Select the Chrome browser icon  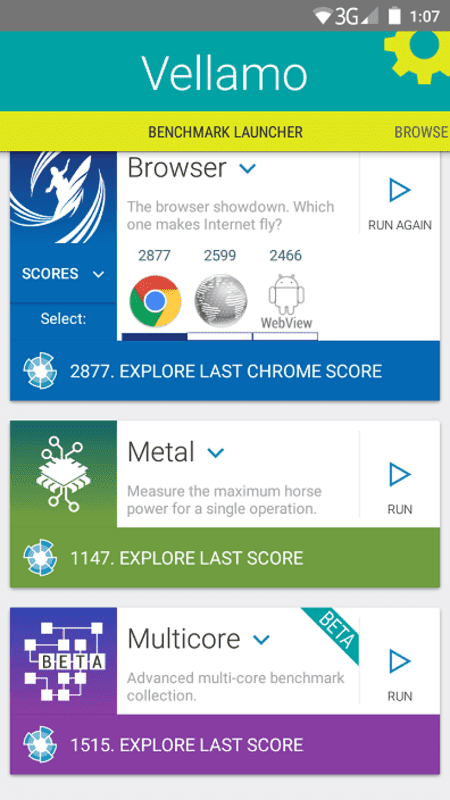tap(155, 301)
